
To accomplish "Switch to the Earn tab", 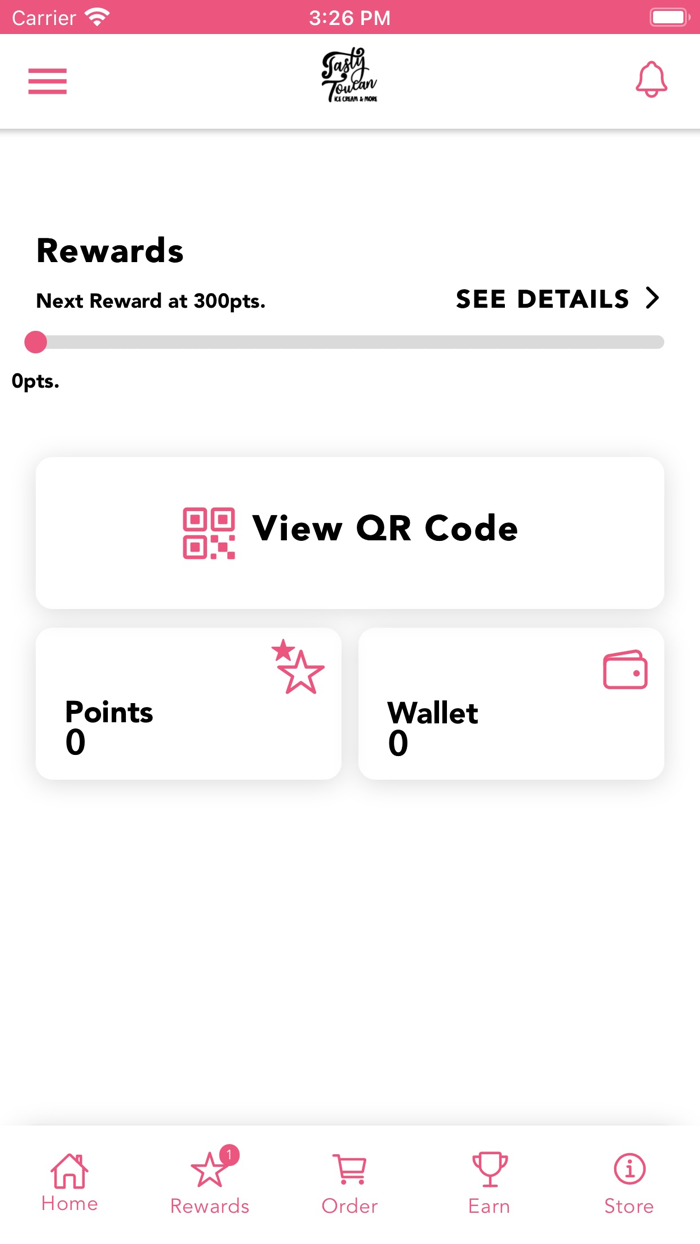I will click(489, 1184).
